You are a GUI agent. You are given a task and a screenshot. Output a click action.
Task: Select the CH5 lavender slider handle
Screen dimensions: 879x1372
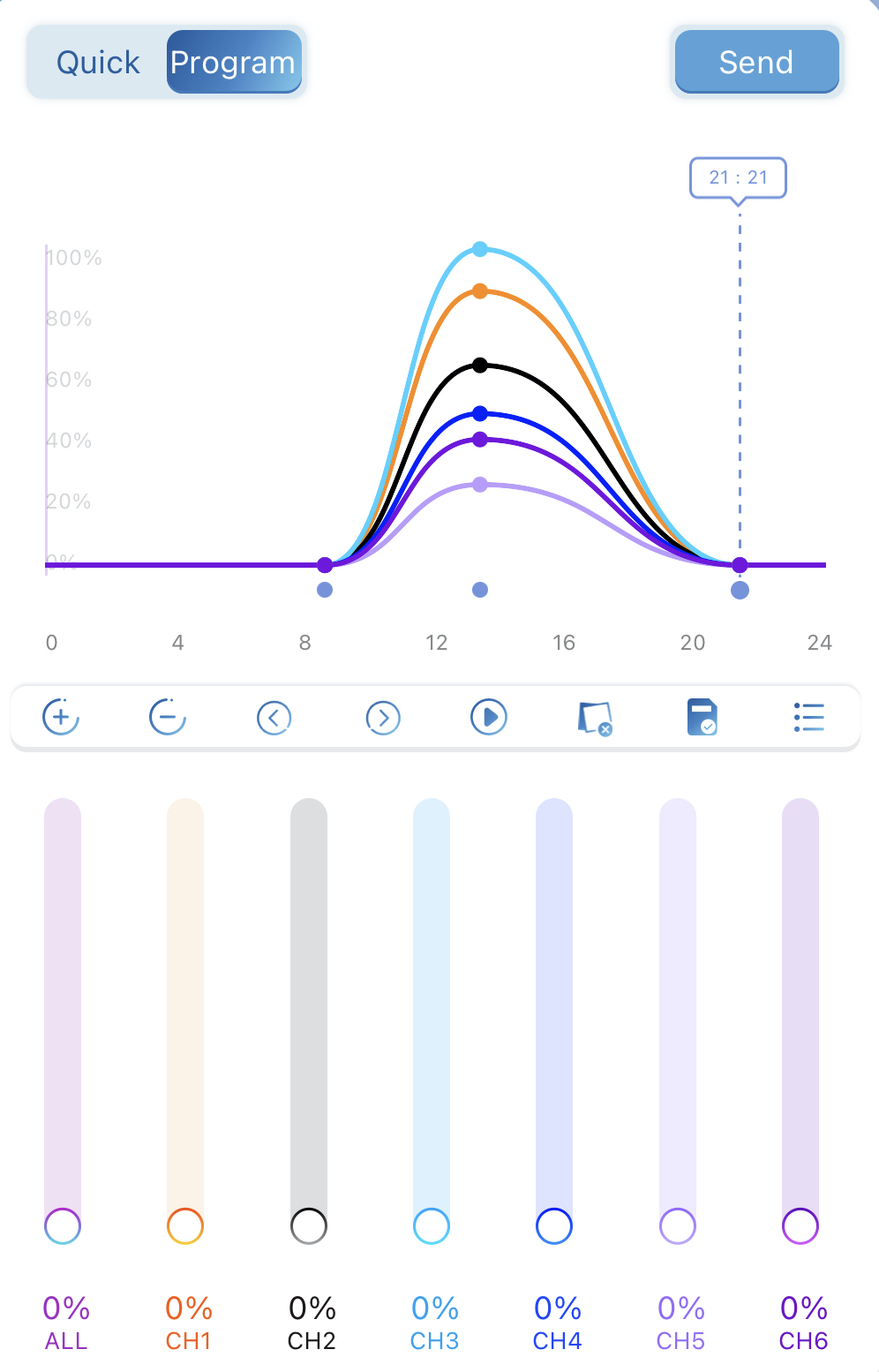[678, 1225]
